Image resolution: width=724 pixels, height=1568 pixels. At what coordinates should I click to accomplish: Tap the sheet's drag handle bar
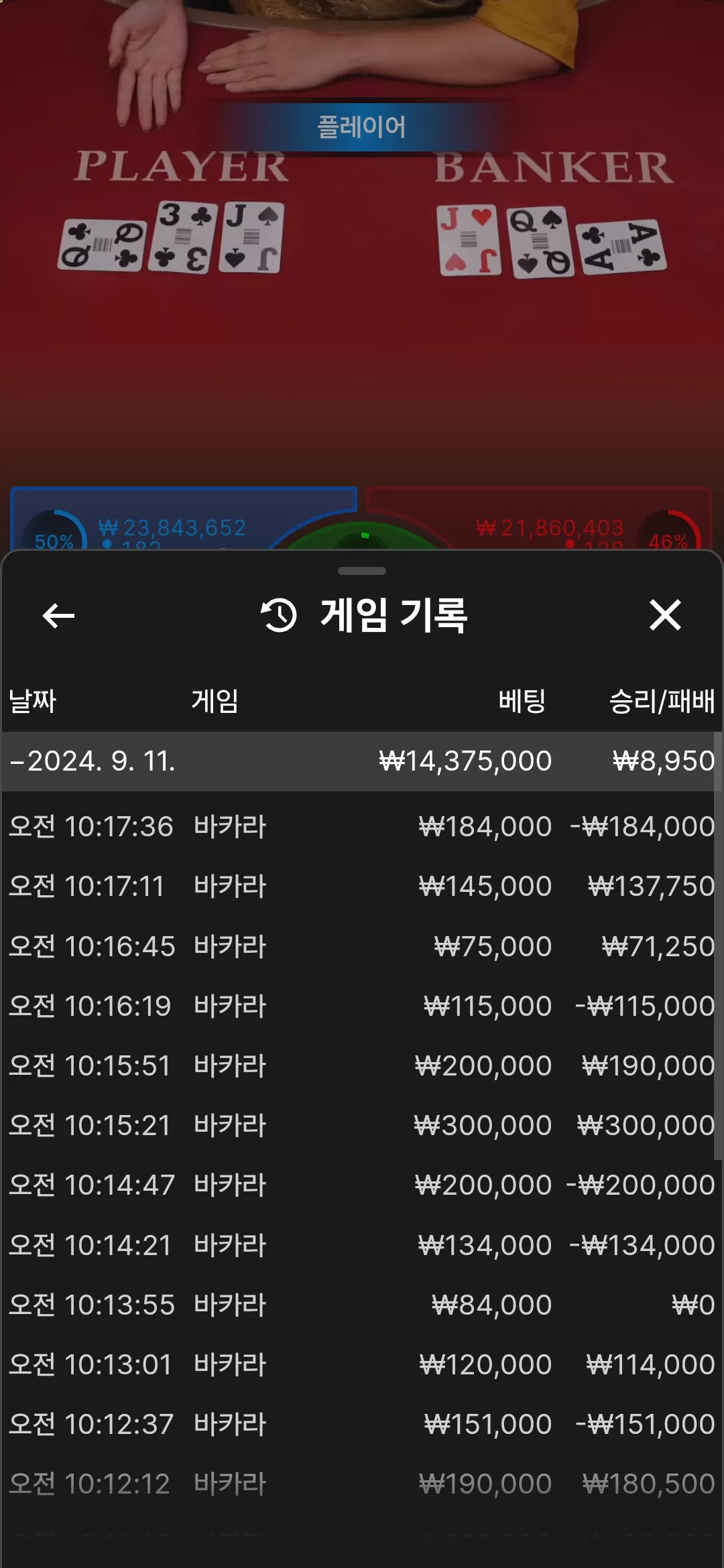tap(362, 571)
